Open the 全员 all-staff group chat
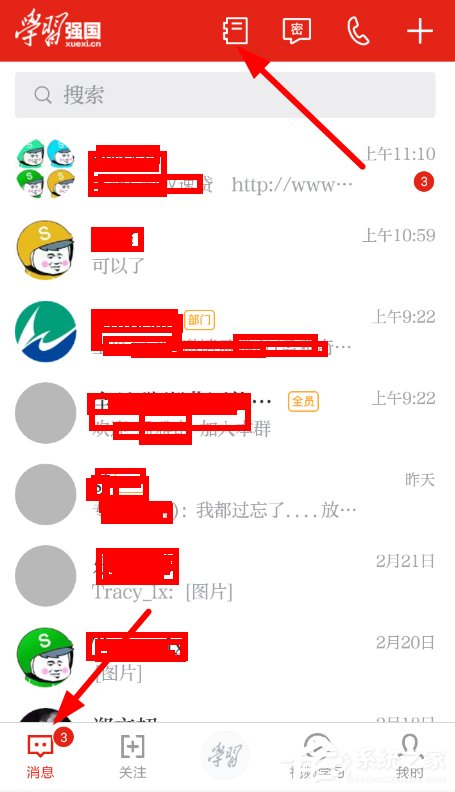Viewport: 455px width, 792px height. [x=227, y=413]
